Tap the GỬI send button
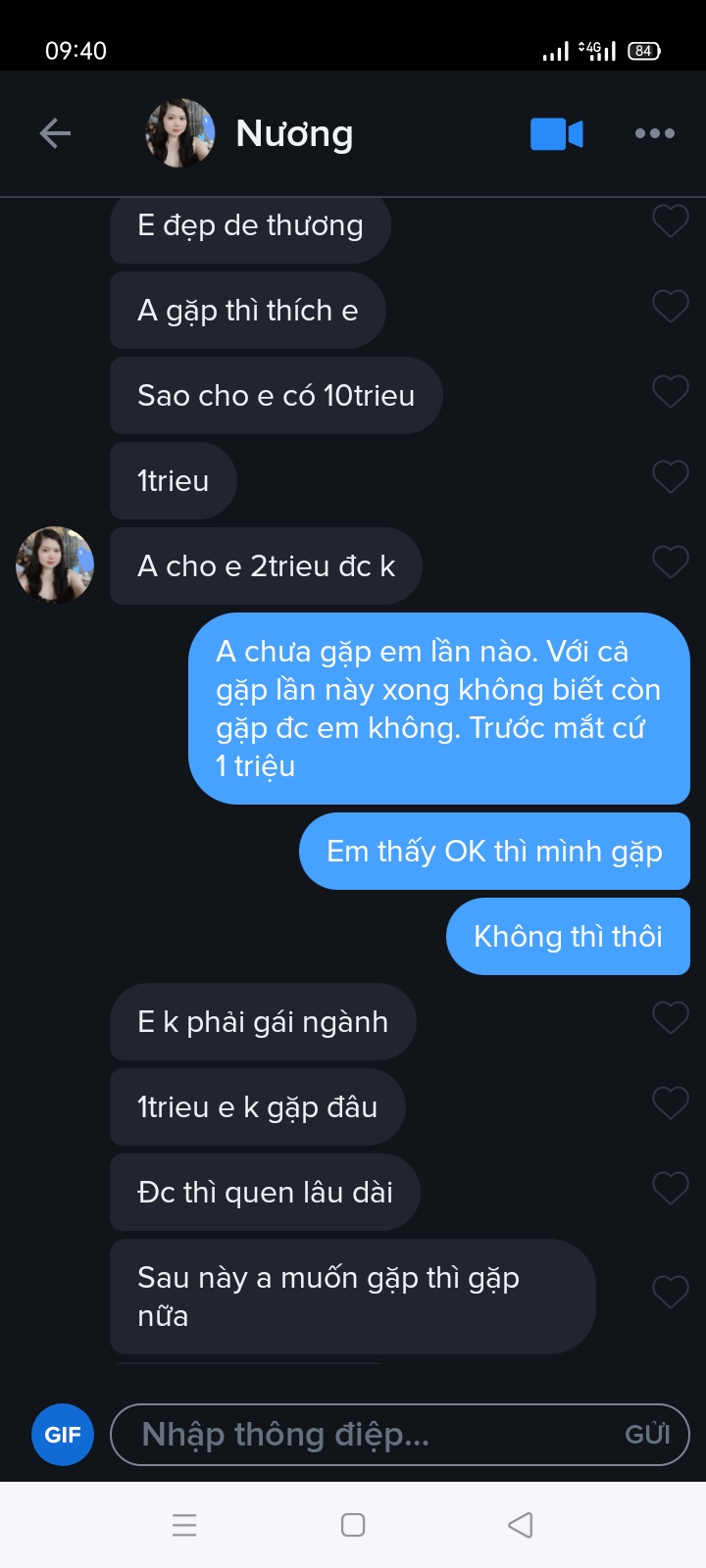 click(647, 1435)
